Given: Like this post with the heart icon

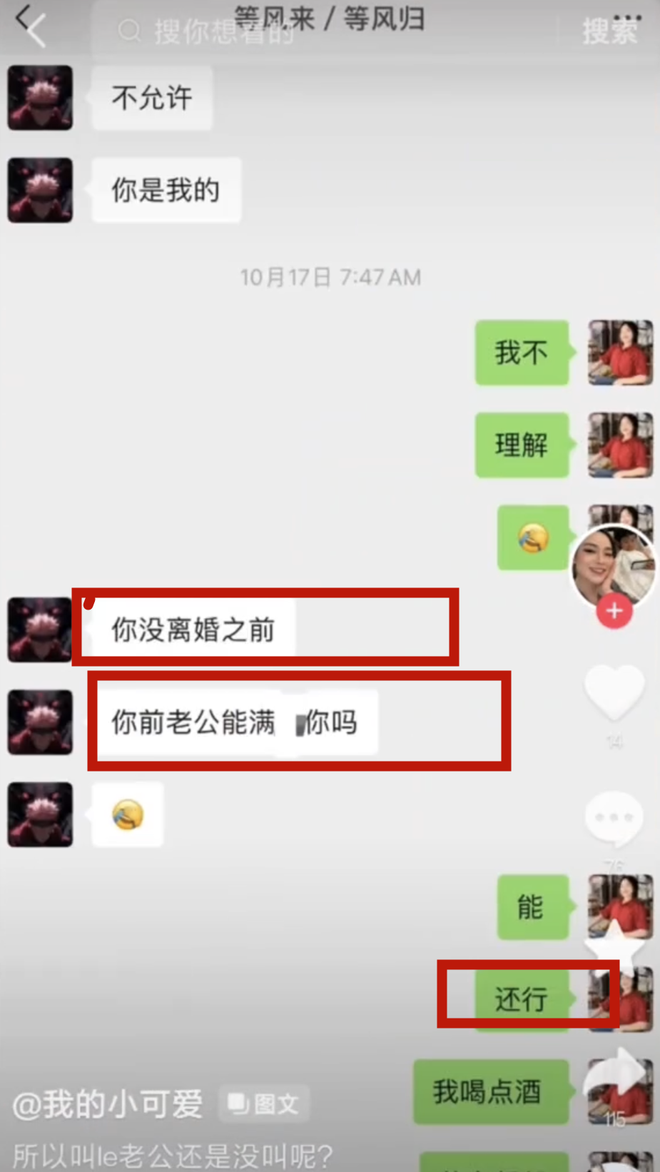Looking at the screenshot, I should point(614,694).
